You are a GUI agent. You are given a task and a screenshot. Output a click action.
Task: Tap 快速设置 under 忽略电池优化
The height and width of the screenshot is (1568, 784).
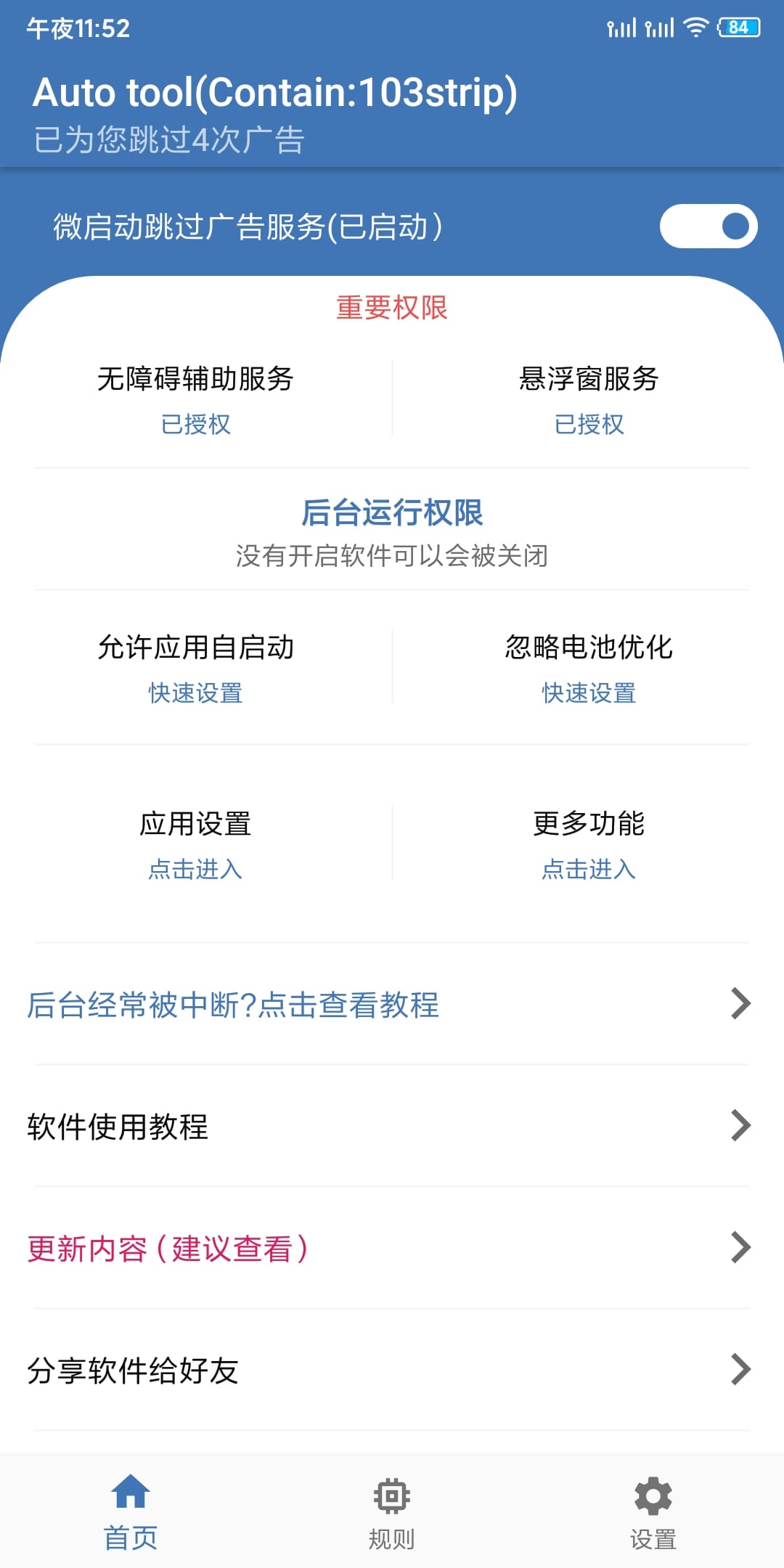point(589,693)
